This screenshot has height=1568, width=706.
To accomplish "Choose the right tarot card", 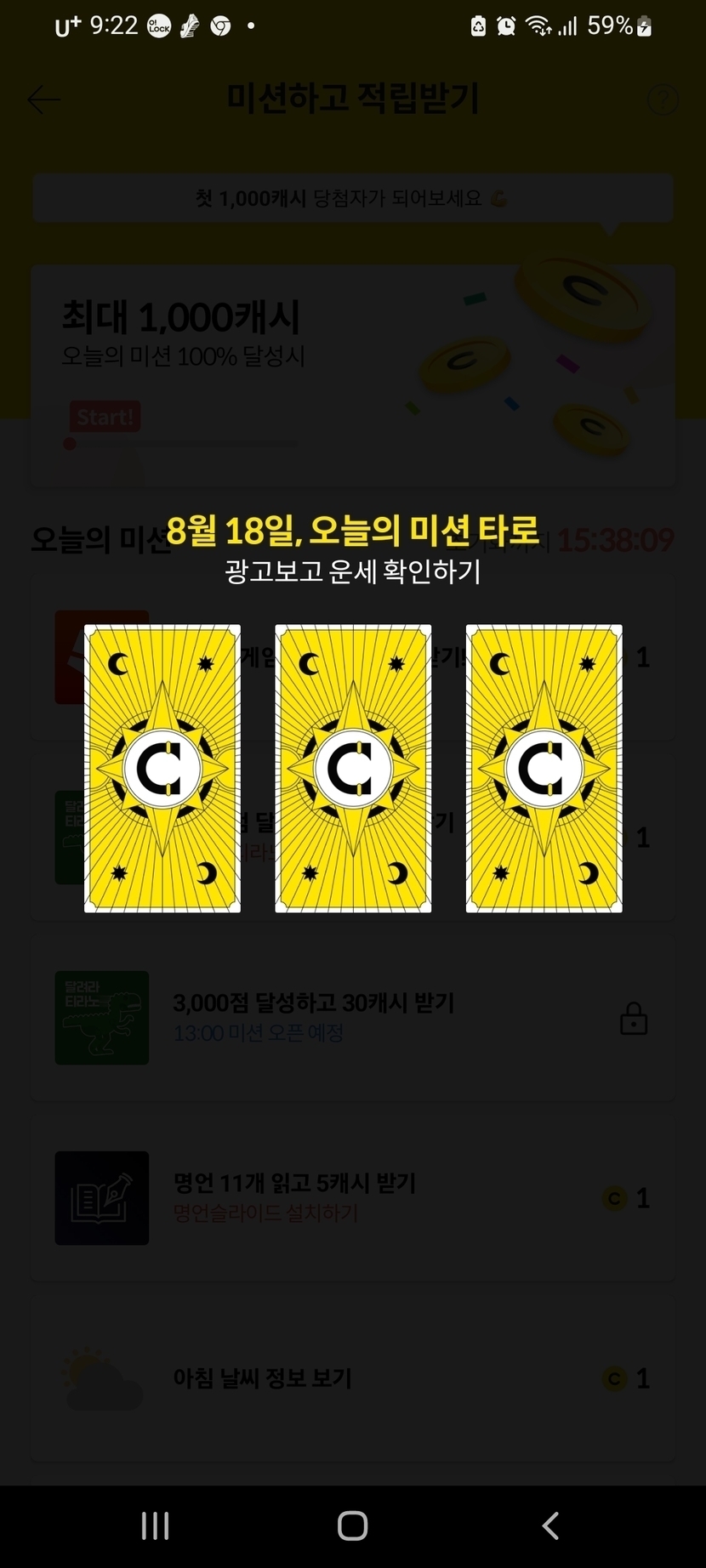I will (x=544, y=769).
